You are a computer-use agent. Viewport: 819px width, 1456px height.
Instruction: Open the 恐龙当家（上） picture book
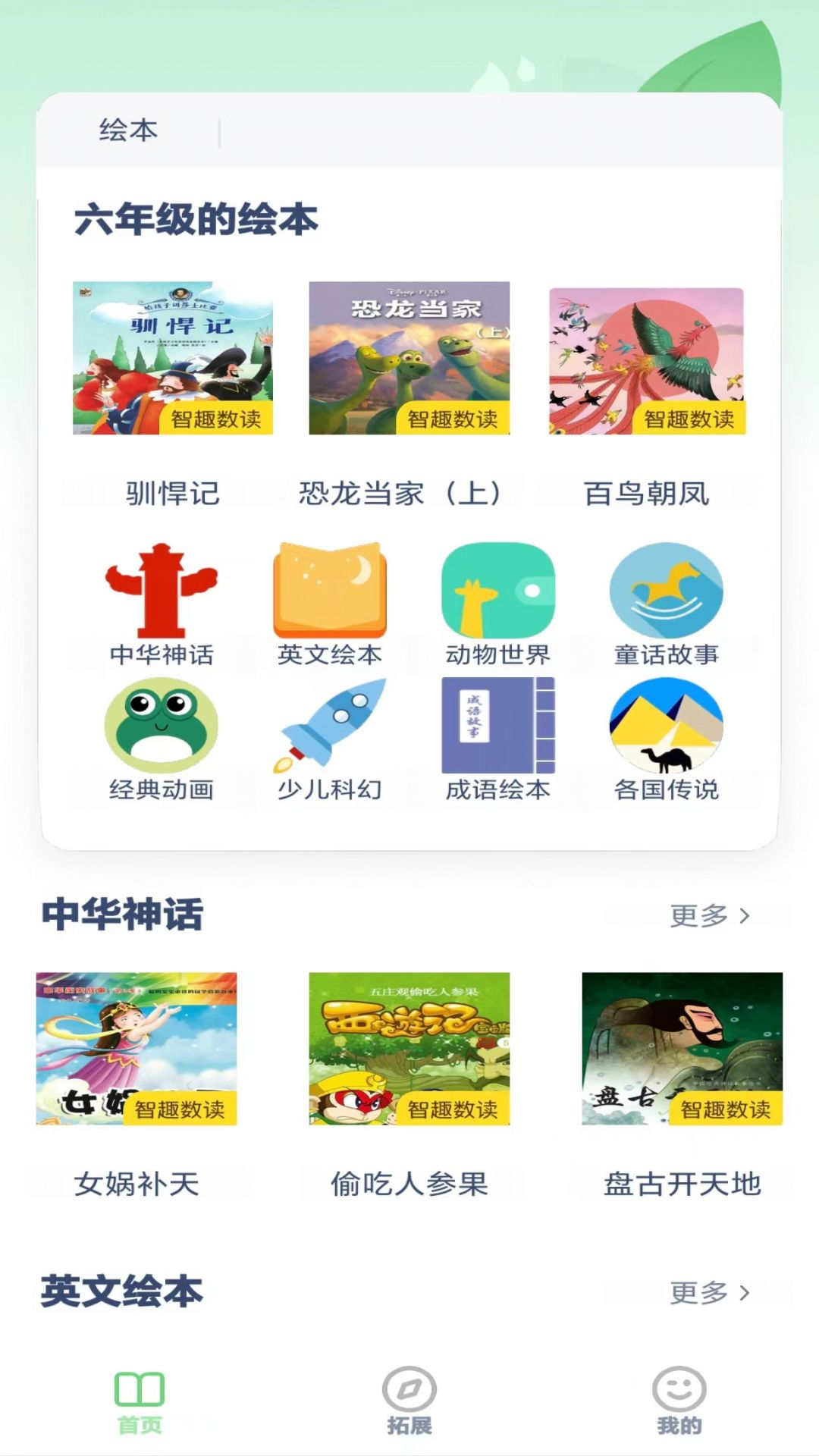click(x=409, y=359)
